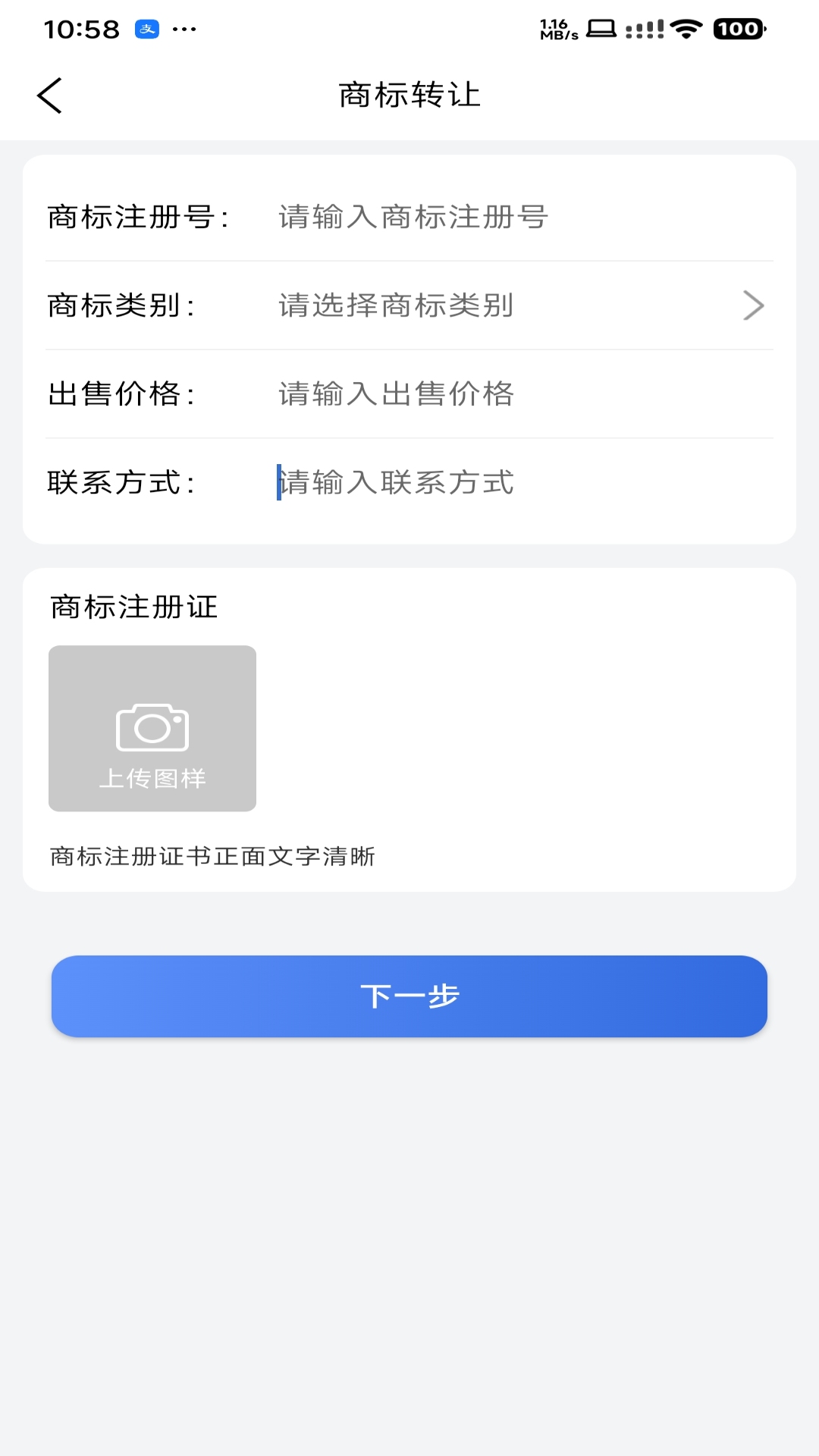Image resolution: width=819 pixels, height=1456 pixels.
Task: Upload trademark certificate via 上传图样
Action: click(x=152, y=729)
